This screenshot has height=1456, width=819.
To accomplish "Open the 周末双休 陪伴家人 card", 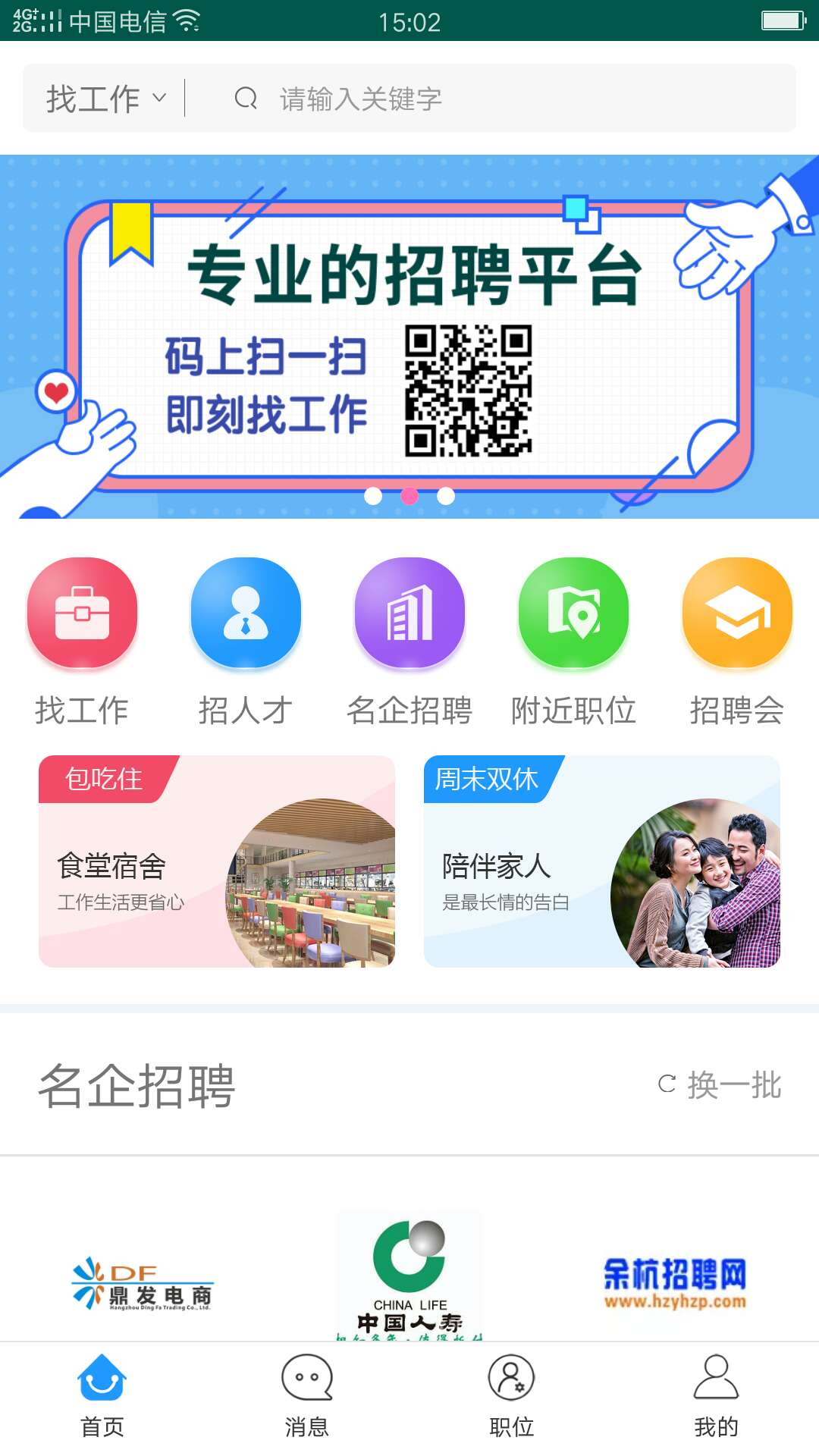I will click(602, 861).
